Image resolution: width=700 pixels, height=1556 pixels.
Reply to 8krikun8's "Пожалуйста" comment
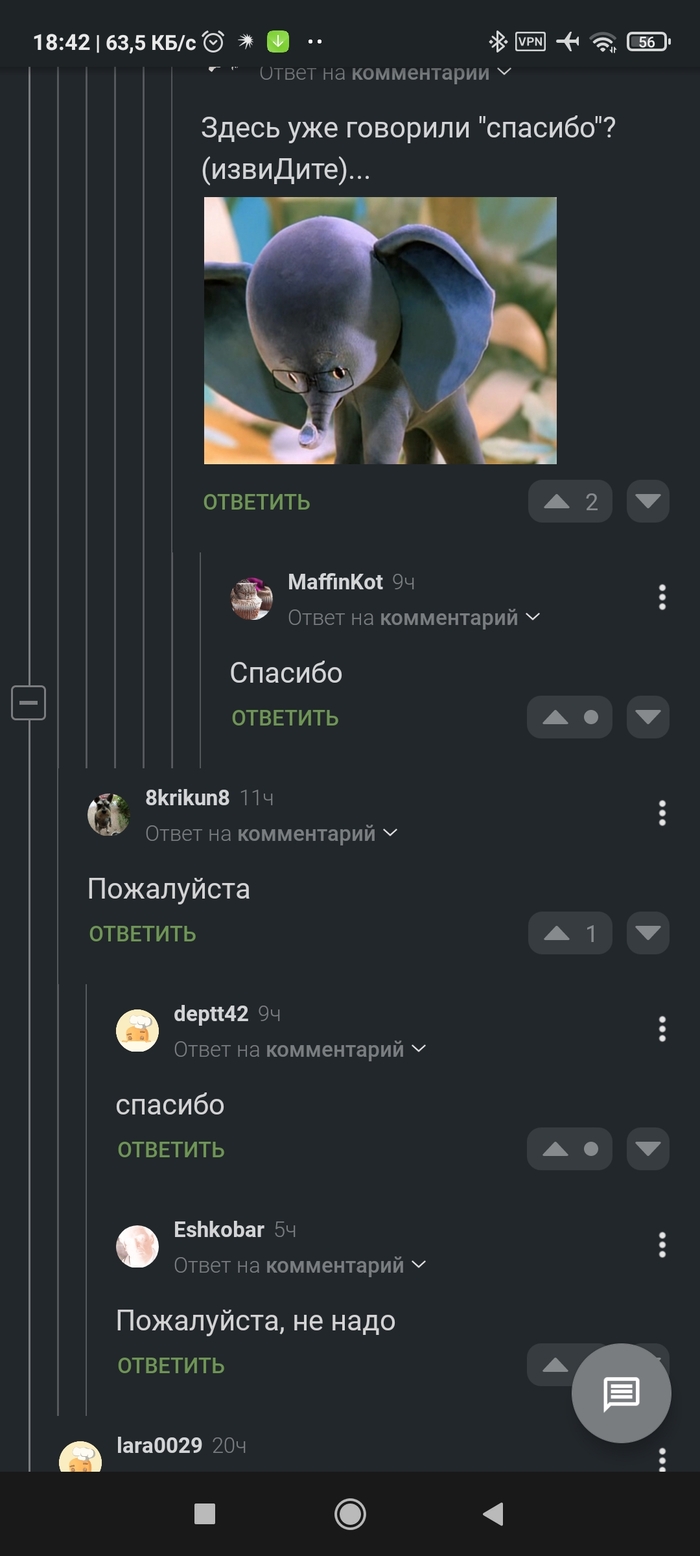[x=143, y=934]
